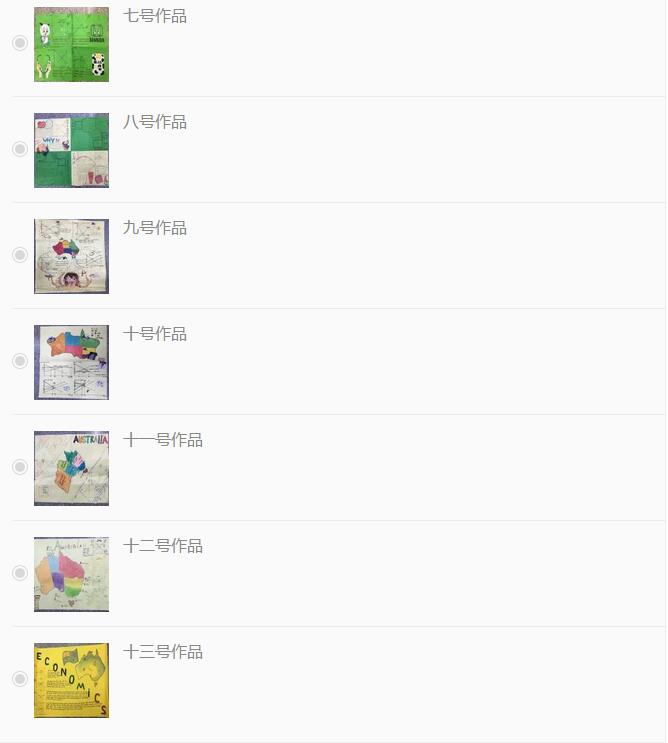Screen dimensions: 668x743
Task: View the 八号作品 image thumbnail
Action: pyautogui.click(x=71, y=150)
